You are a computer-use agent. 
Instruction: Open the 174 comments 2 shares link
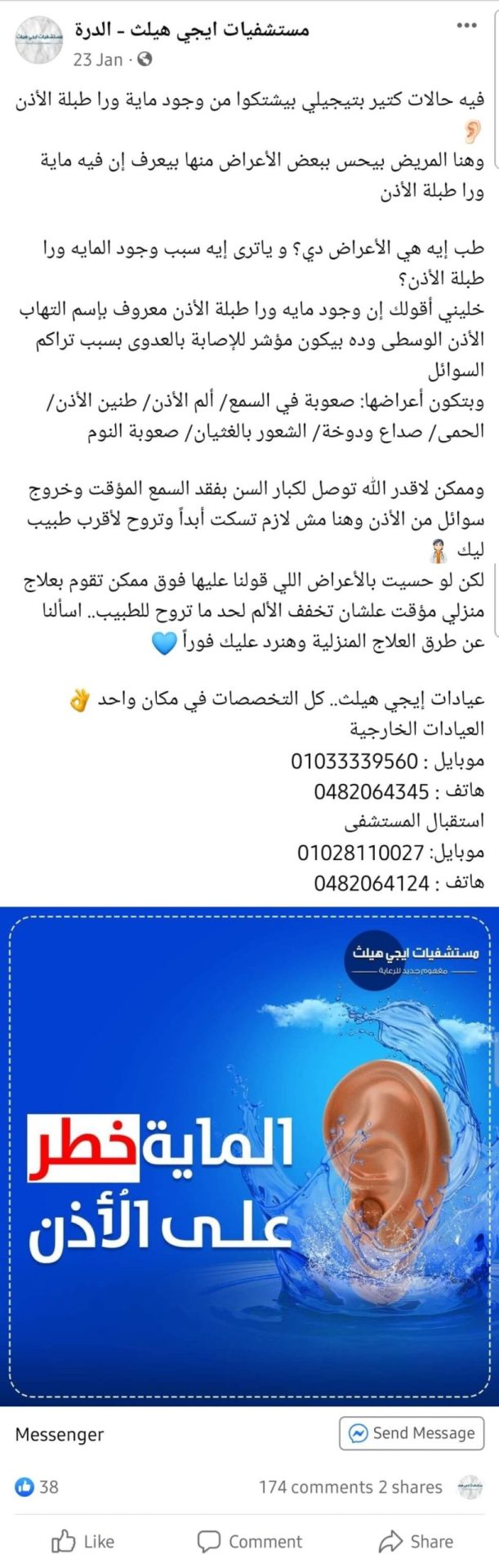click(x=350, y=1487)
